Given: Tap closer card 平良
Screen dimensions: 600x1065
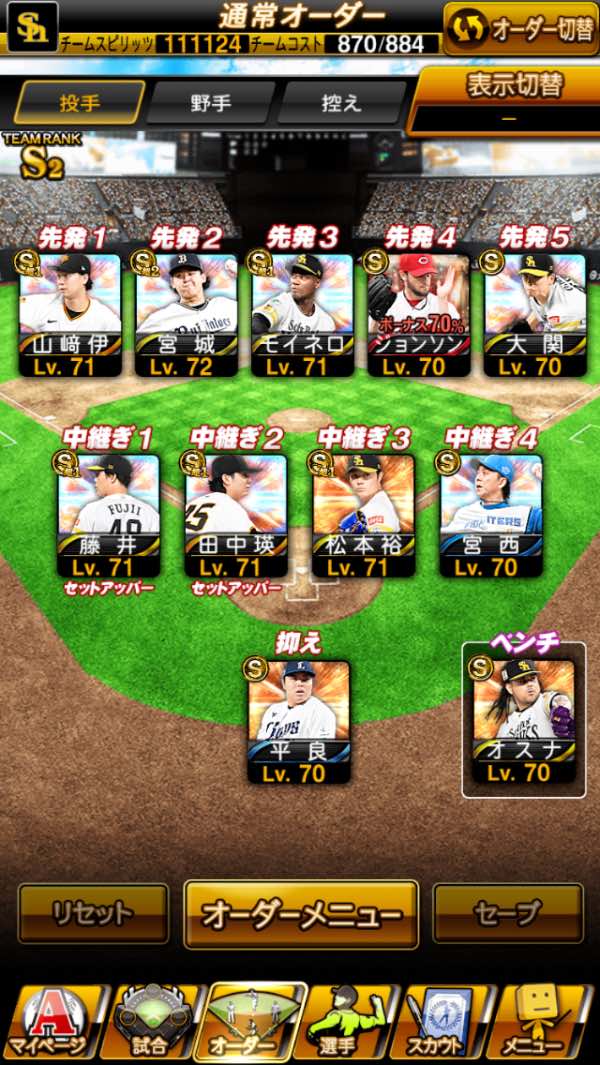Looking at the screenshot, I should click(x=299, y=720).
